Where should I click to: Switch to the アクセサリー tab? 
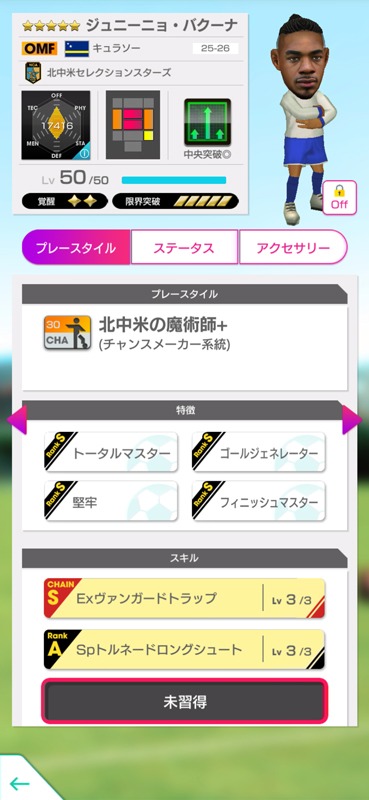click(293, 248)
